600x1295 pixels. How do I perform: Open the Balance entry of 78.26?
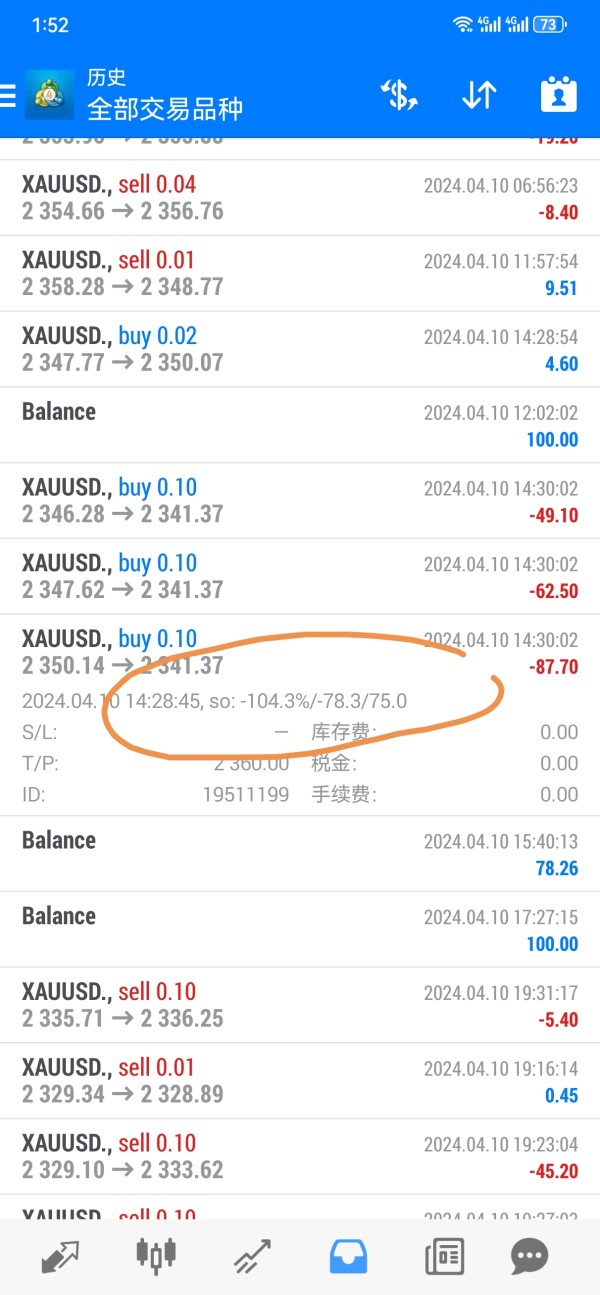tap(300, 854)
